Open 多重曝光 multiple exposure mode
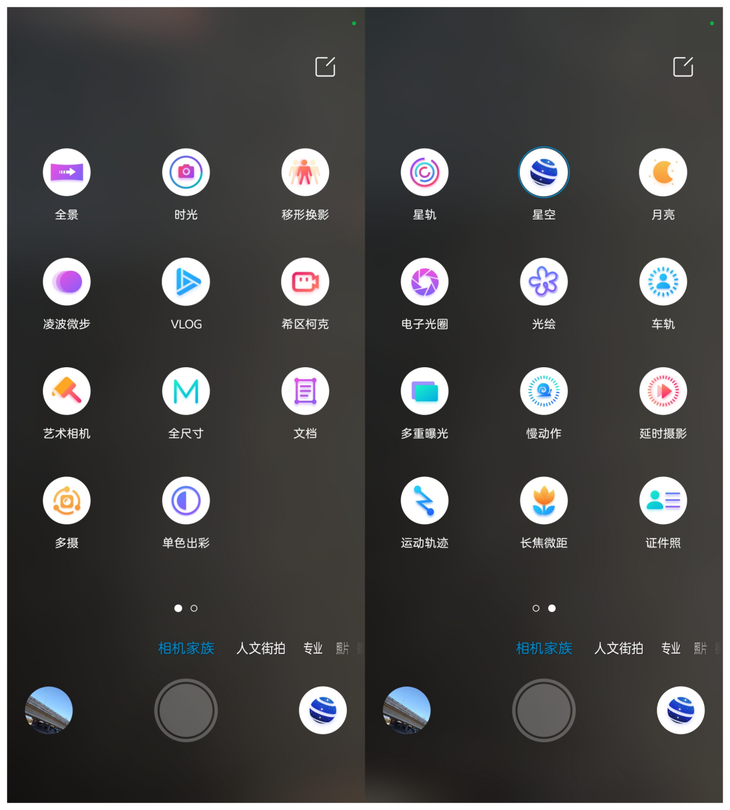 click(x=425, y=391)
